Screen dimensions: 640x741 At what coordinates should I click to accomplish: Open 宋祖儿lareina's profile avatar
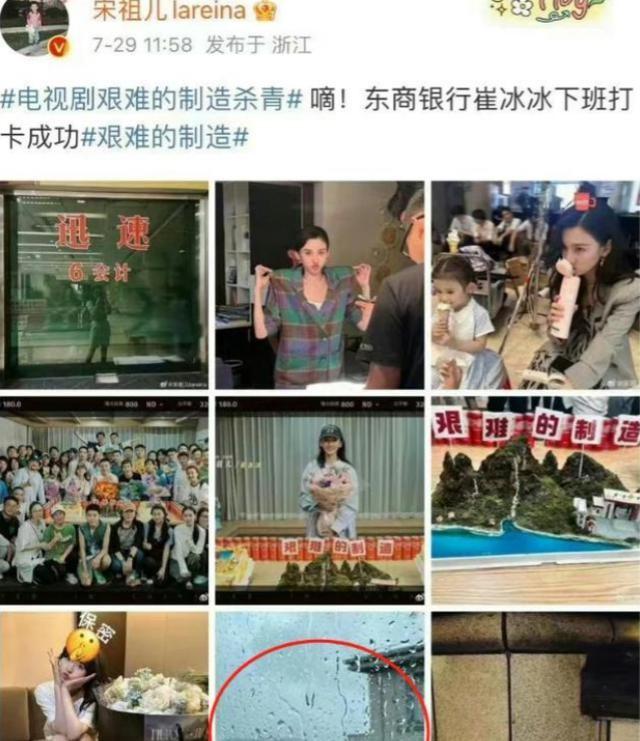pyautogui.click(x=34, y=26)
